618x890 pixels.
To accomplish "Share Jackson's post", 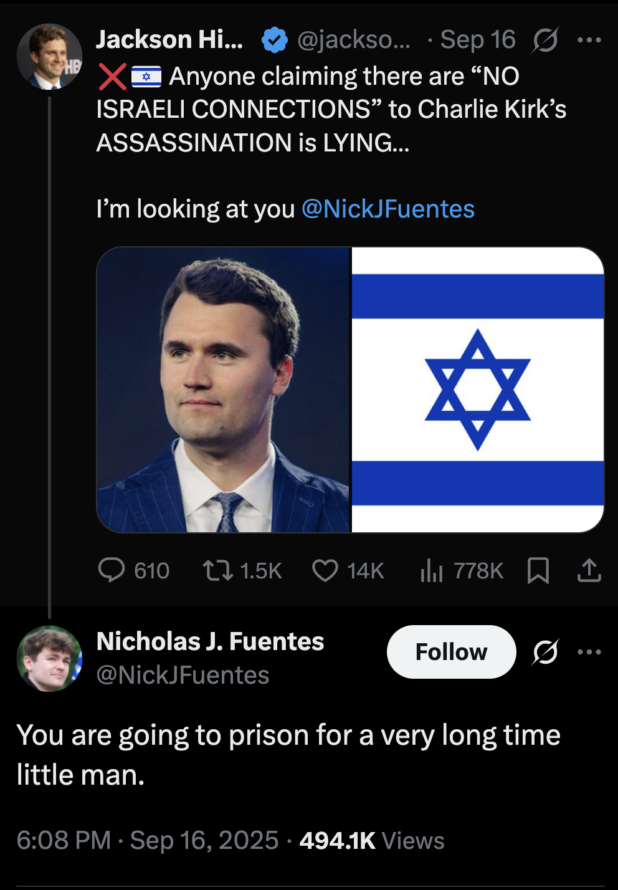I will click(x=589, y=570).
